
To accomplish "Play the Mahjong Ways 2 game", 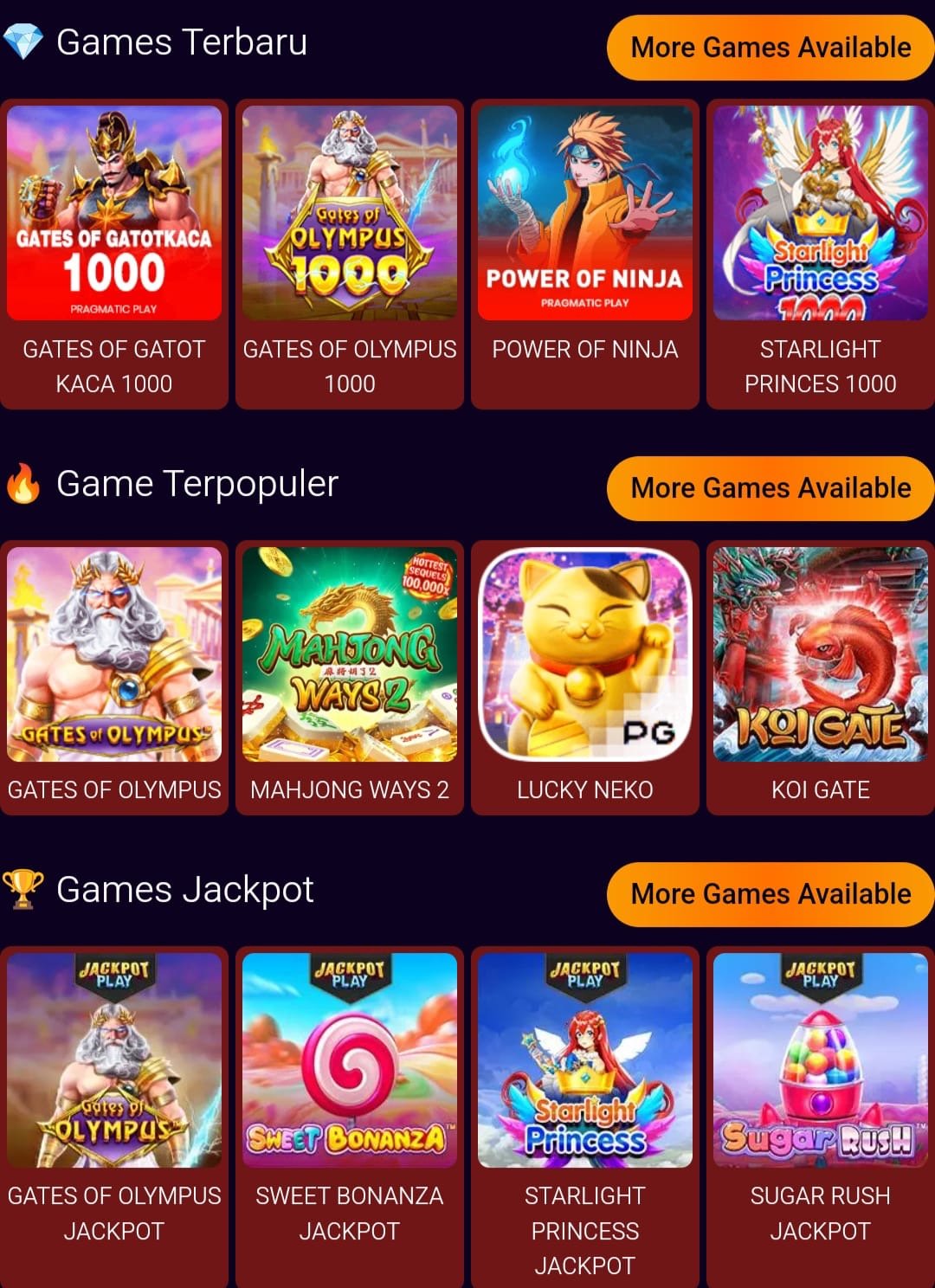I will [350, 654].
